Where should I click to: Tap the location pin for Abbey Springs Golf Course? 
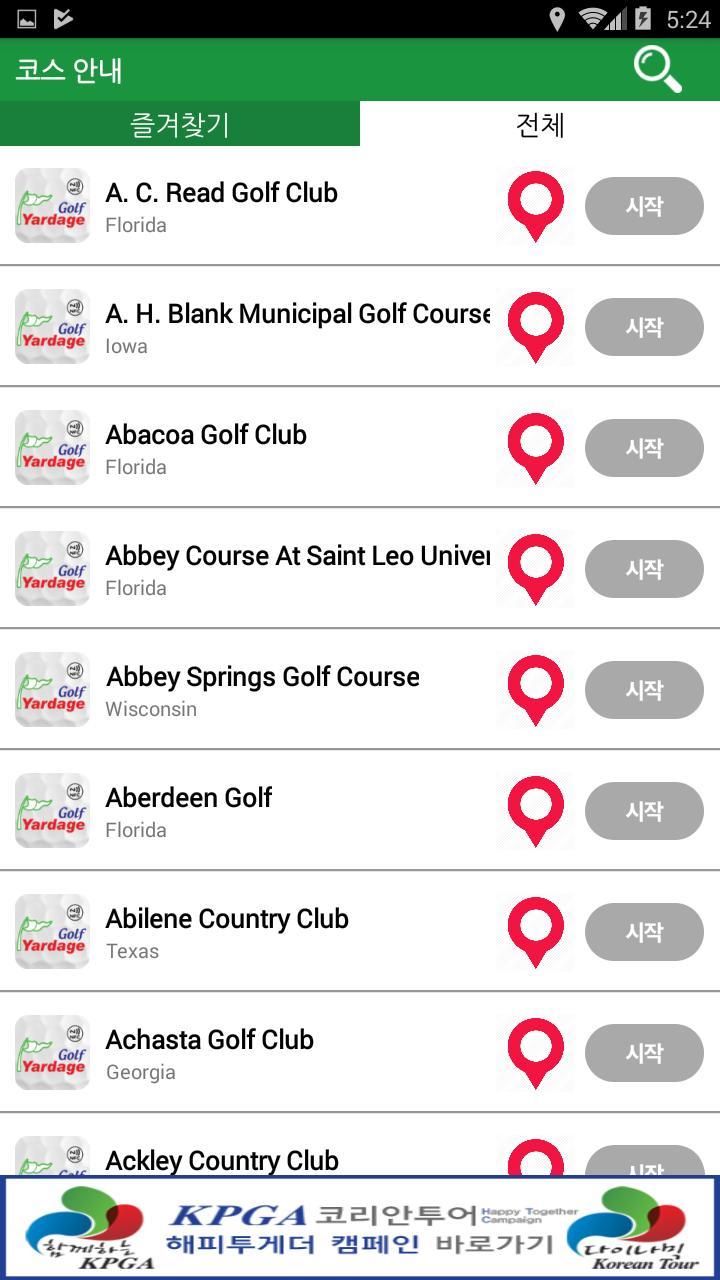(x=535, y=690)
